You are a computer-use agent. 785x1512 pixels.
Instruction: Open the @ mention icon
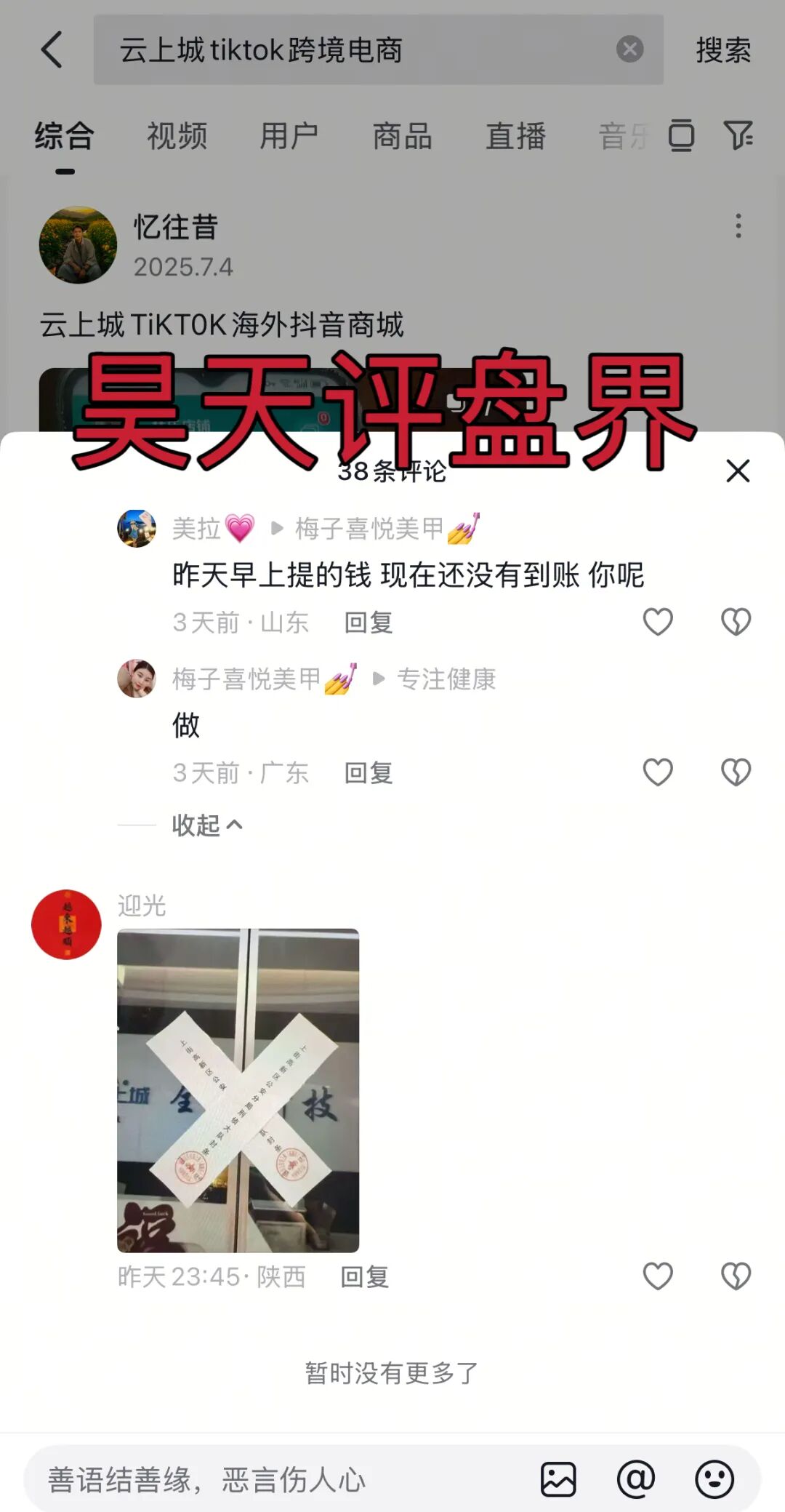tap(636, 1481)
